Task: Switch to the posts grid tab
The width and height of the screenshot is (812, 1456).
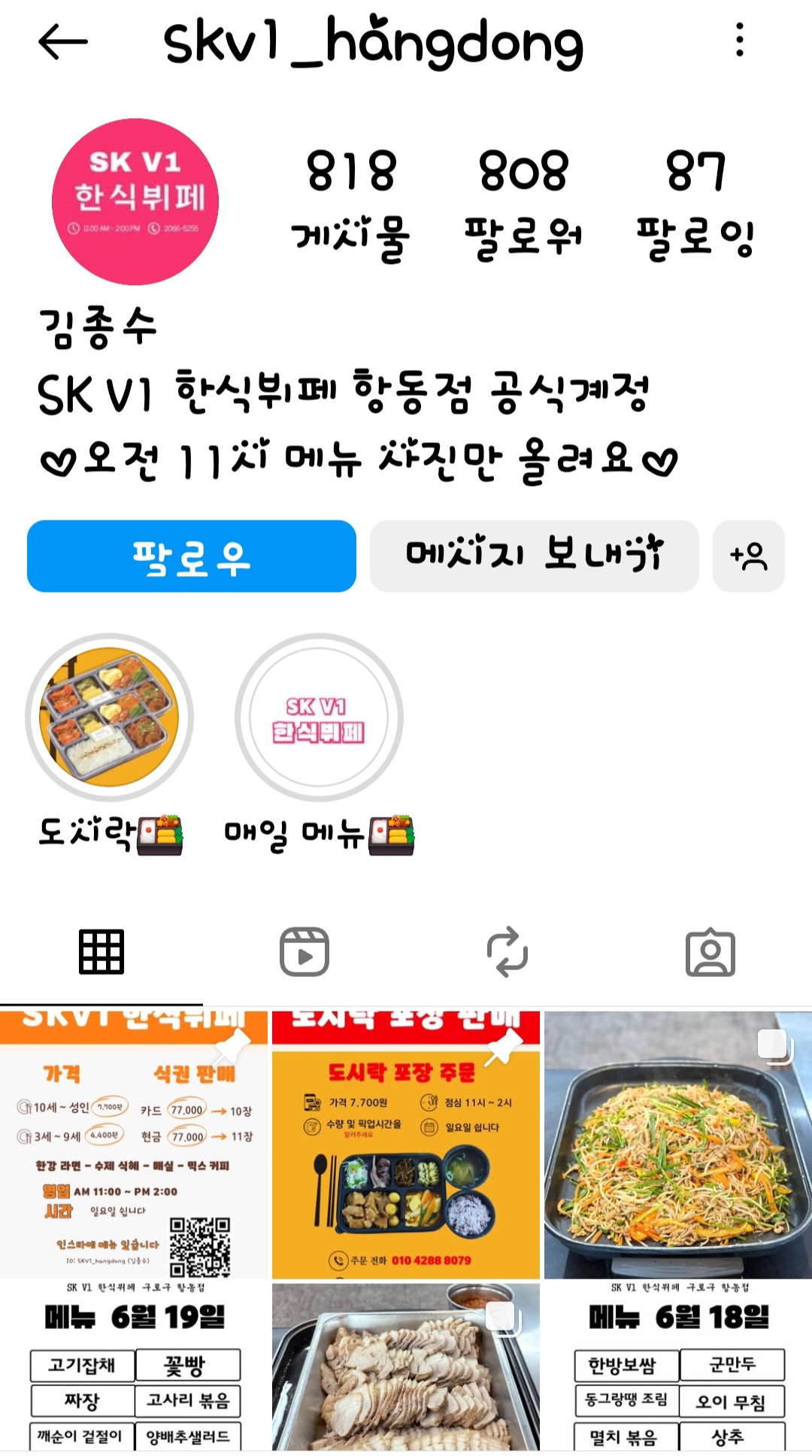Action: [101, 952]
